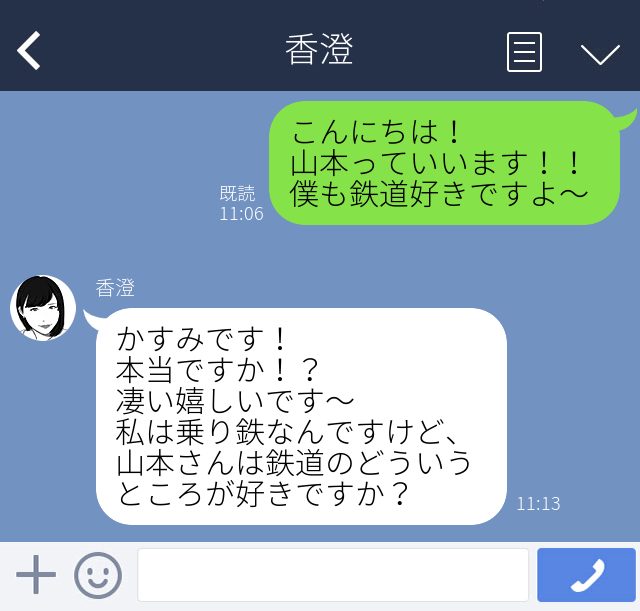Viewport: 640px width, 611px height.
Task: Start a voice call with 香澄
Action: point(586,575)
